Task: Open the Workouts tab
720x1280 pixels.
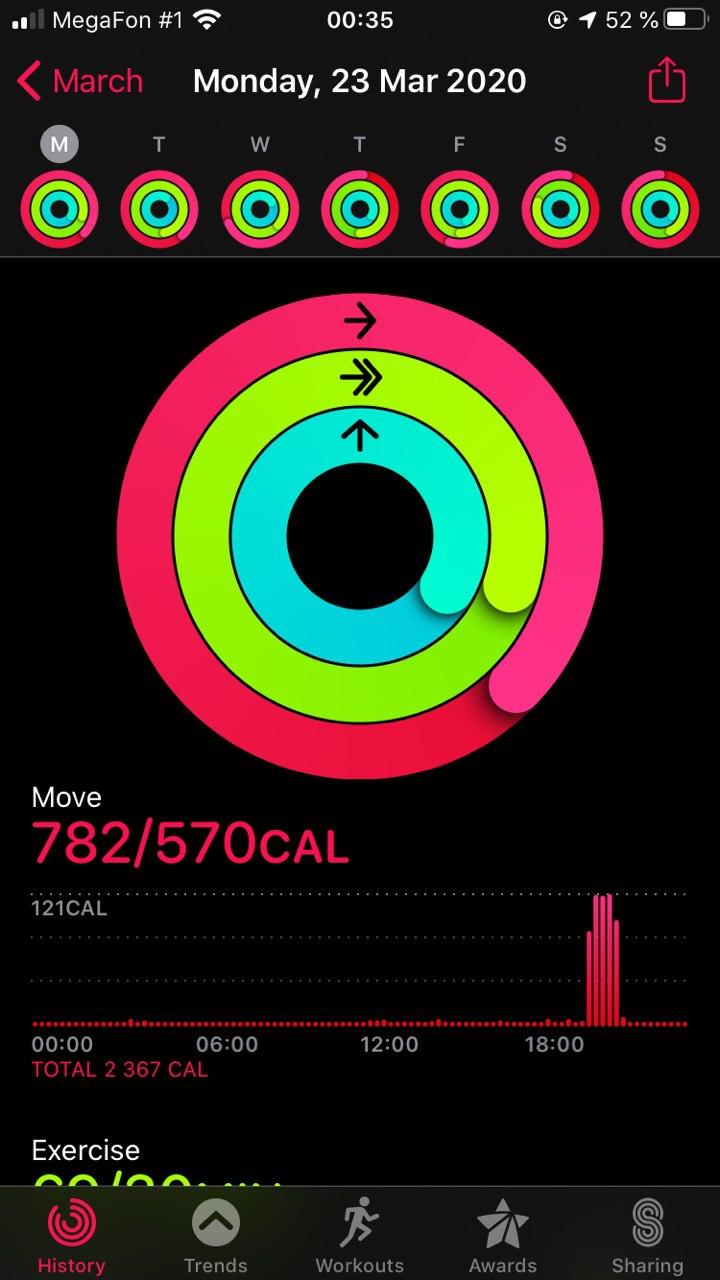Action: coord(360,1236)
